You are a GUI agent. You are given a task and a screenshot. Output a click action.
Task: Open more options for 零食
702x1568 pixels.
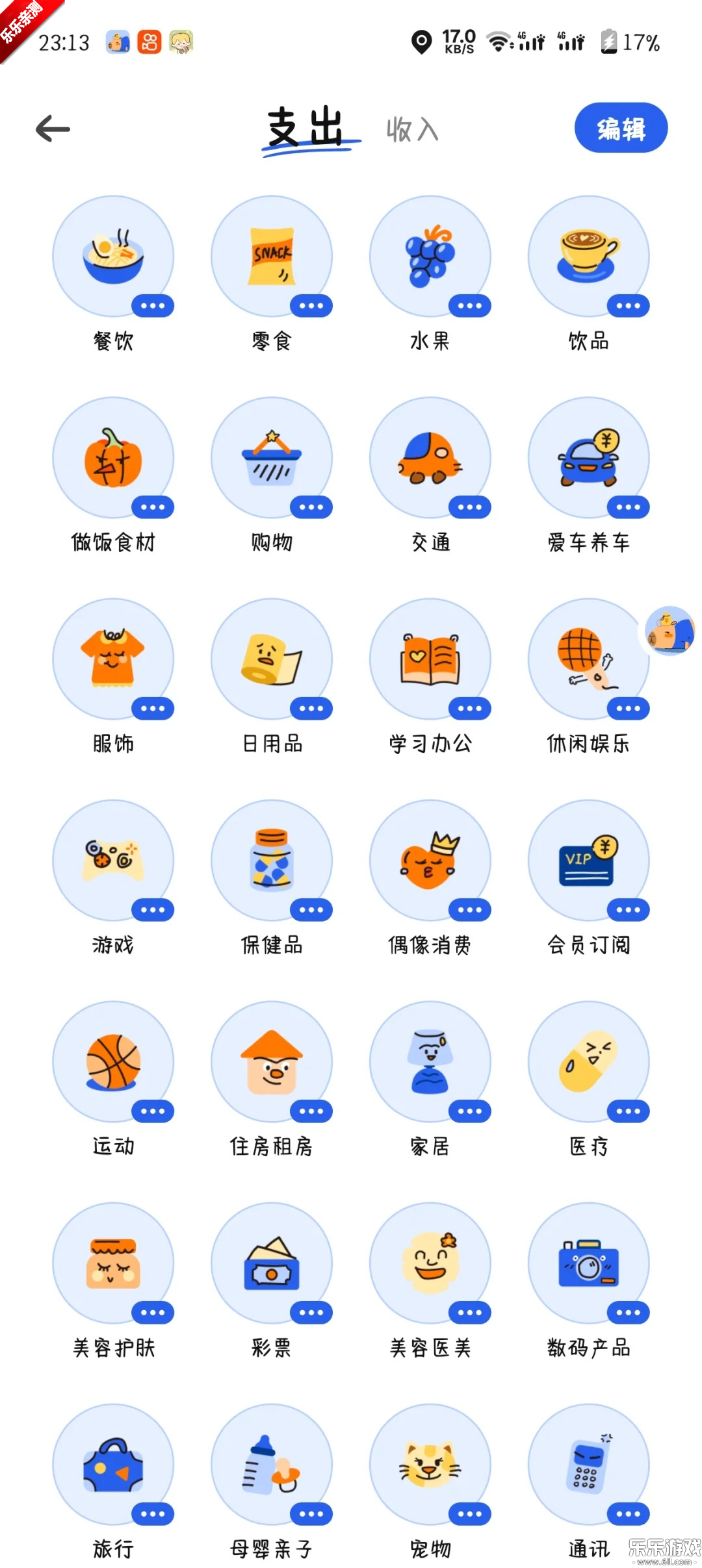tap(311, 305)
